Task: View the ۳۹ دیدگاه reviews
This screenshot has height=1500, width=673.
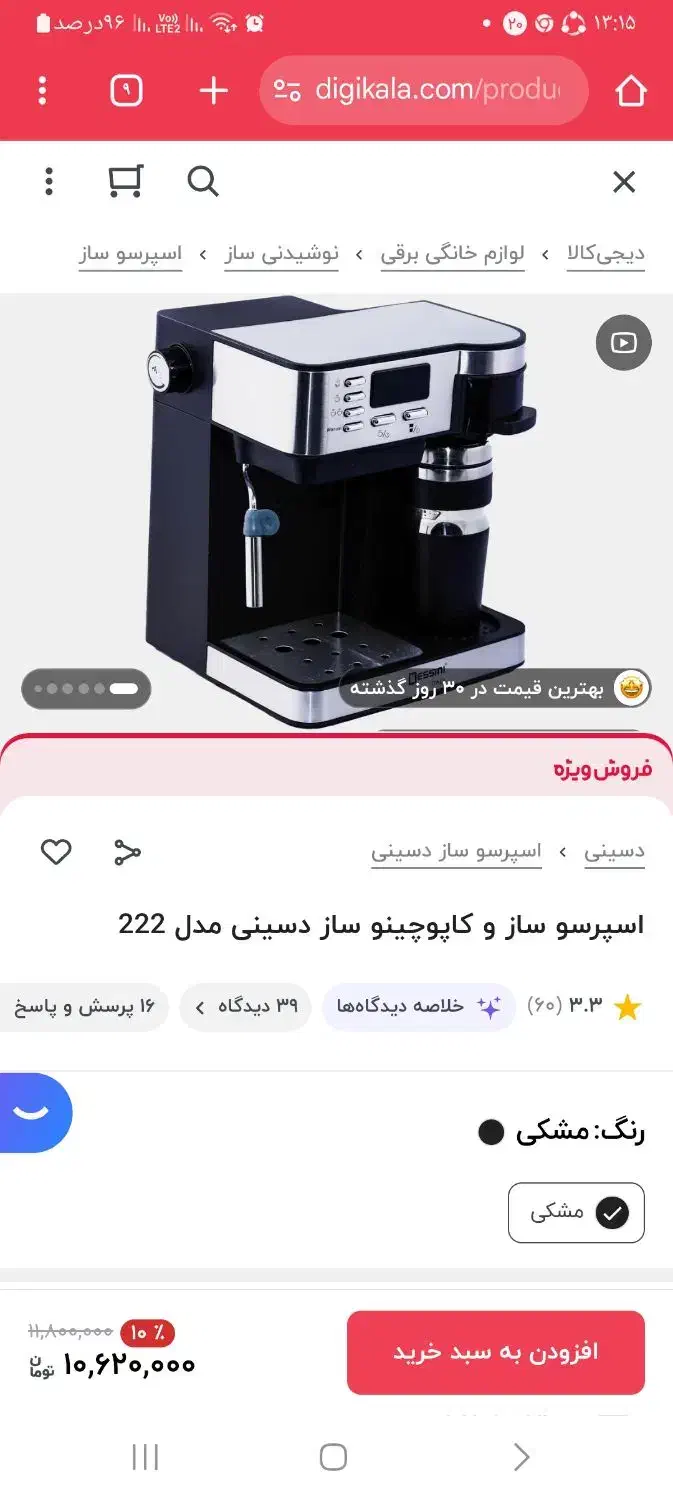Action: pos(246,1007)
